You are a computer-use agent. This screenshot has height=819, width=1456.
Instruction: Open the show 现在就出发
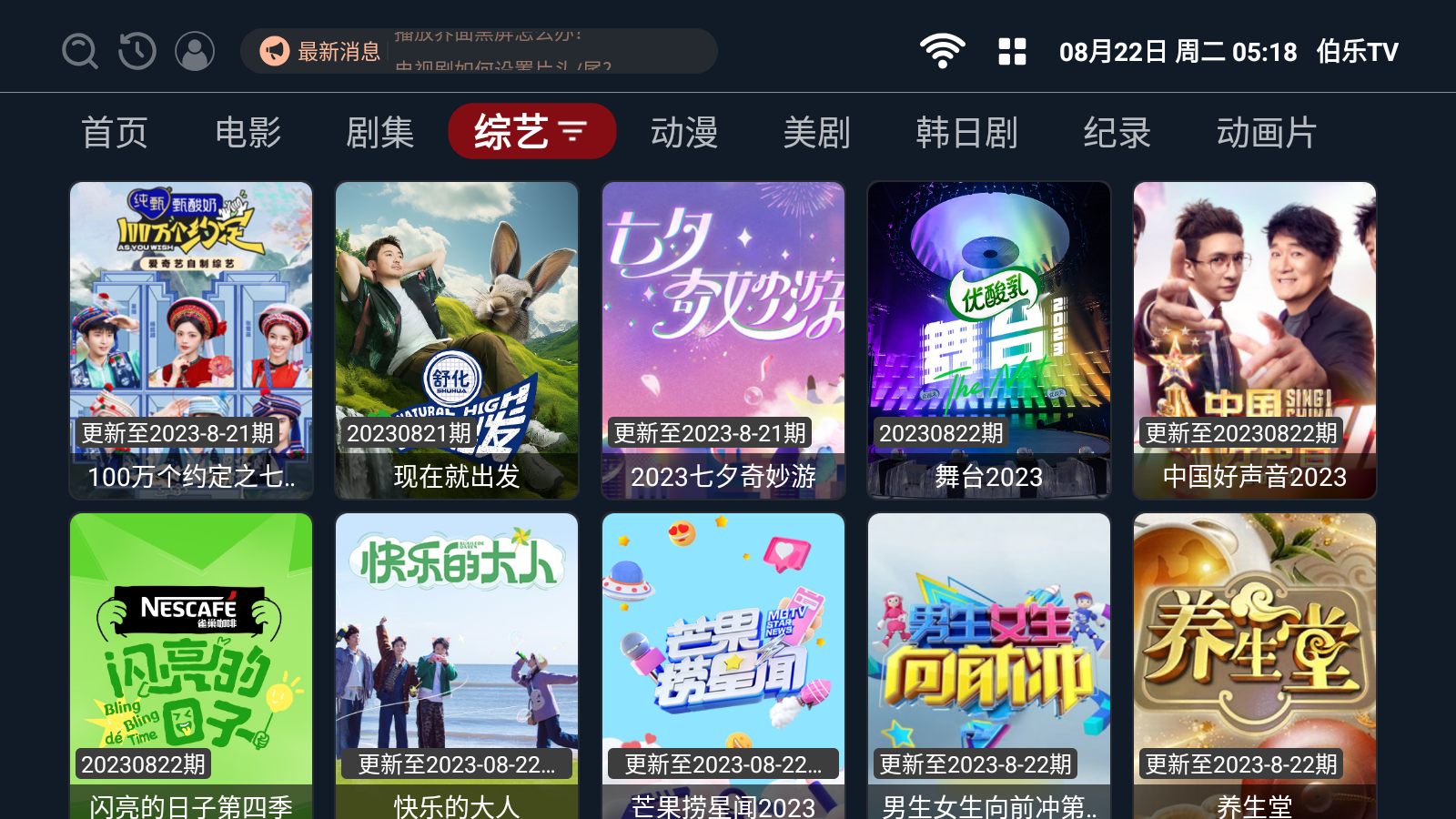tap(457, 340)
